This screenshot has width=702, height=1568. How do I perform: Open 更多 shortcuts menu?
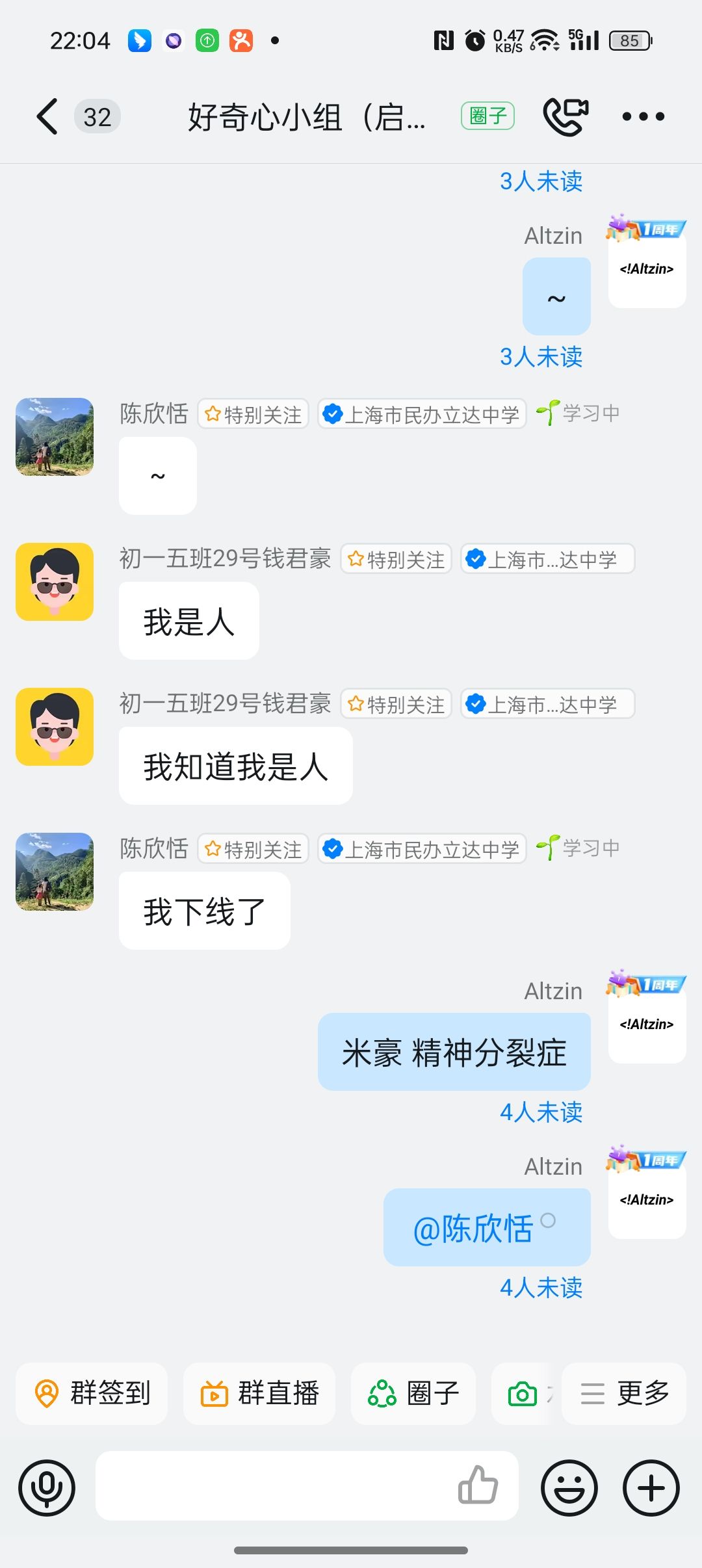coord(624,1393)
